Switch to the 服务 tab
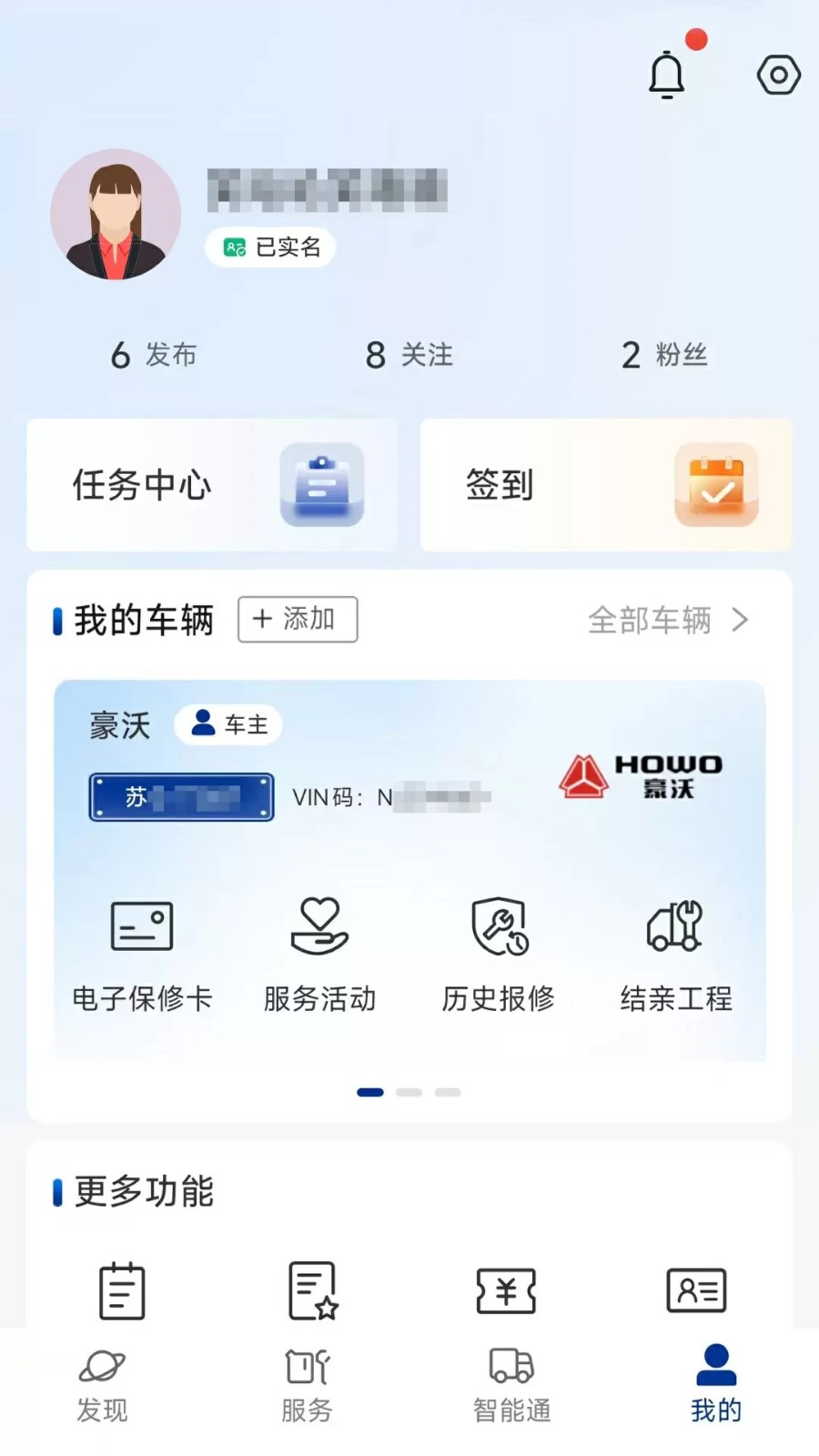The image size is (819, 1456). 307,1385
